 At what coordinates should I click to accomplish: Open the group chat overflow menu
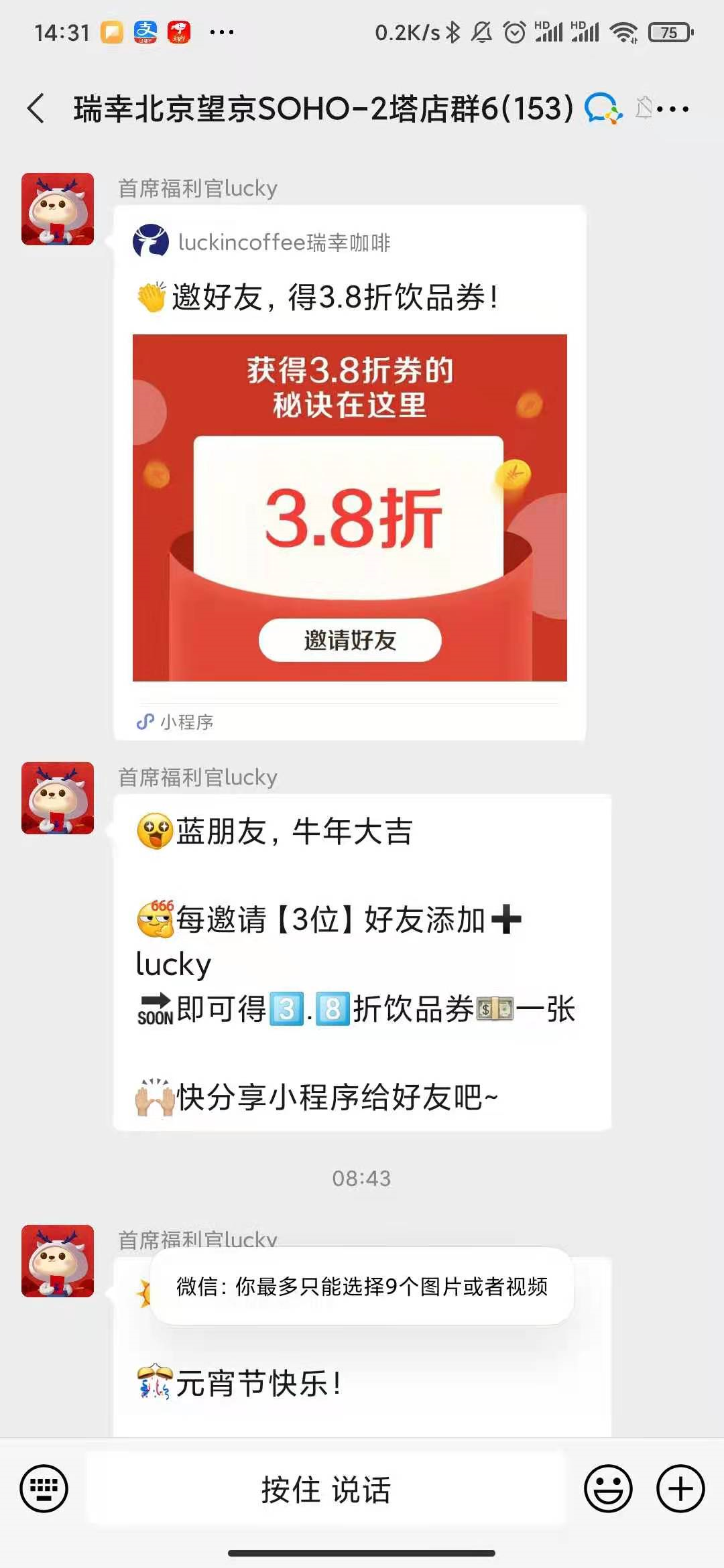tap(673, 109)
